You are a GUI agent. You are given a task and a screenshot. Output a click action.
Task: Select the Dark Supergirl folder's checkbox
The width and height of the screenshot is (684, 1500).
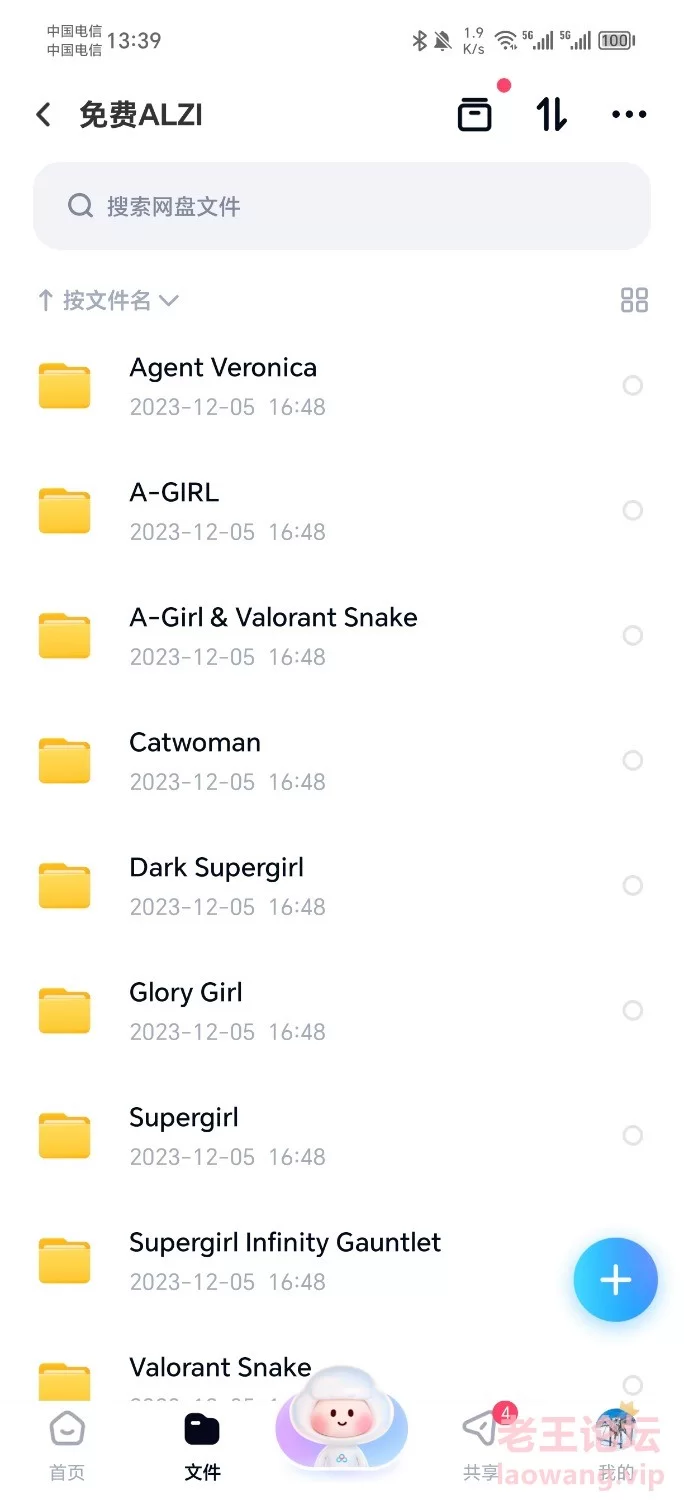tap(632, 885)
